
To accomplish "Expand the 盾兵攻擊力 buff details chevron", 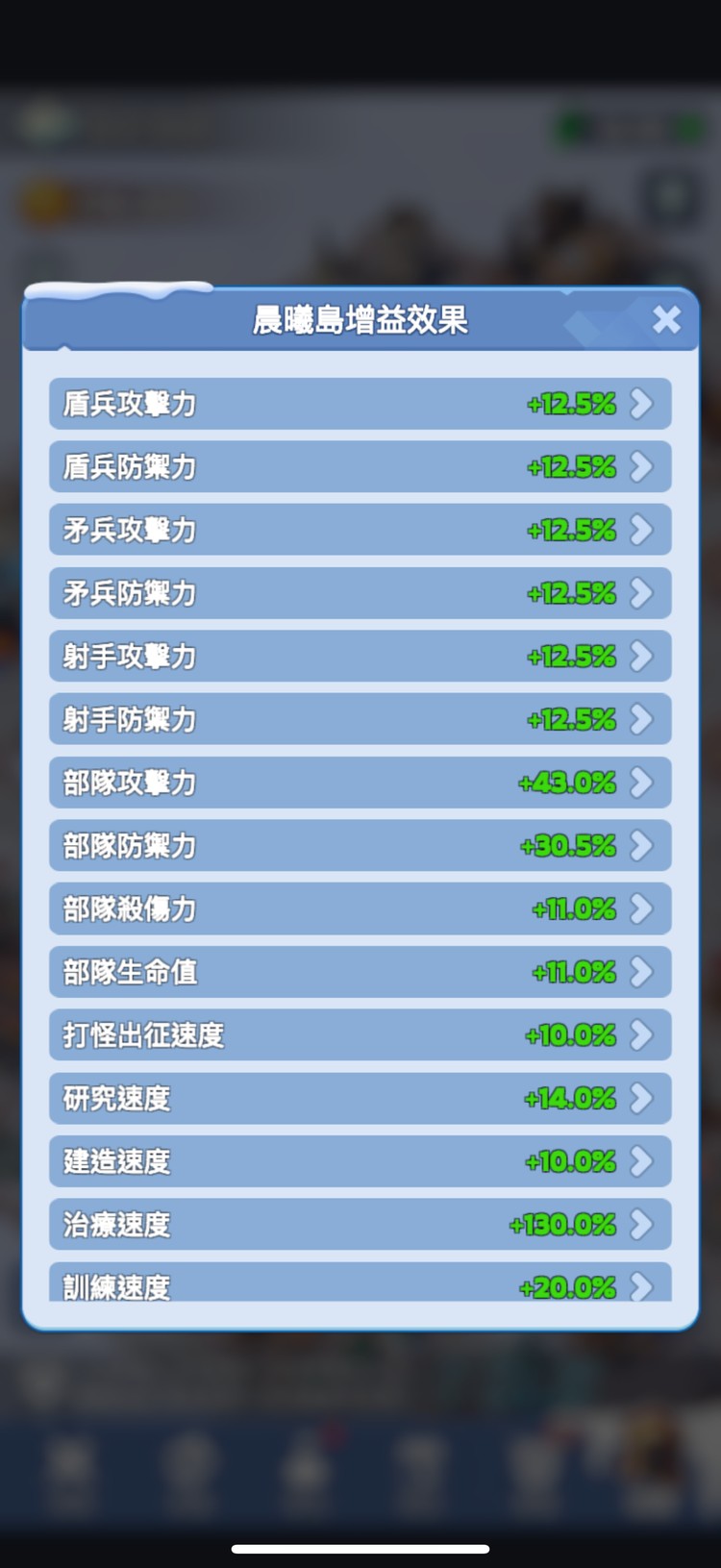I will point(642,405).
